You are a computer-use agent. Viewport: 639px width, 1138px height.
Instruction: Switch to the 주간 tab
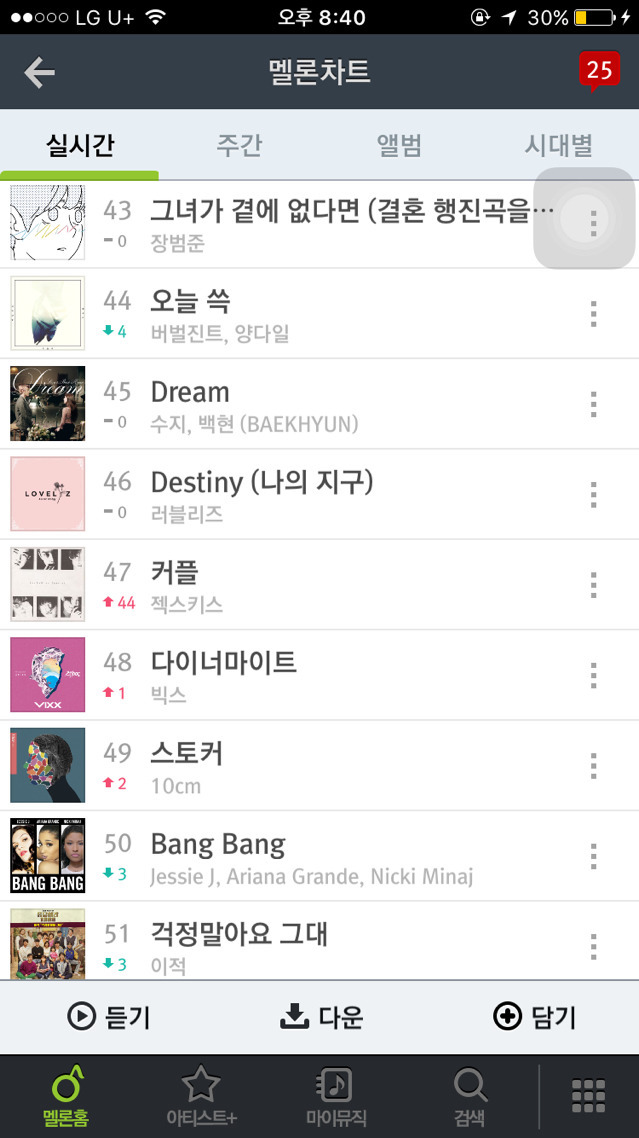239,145
